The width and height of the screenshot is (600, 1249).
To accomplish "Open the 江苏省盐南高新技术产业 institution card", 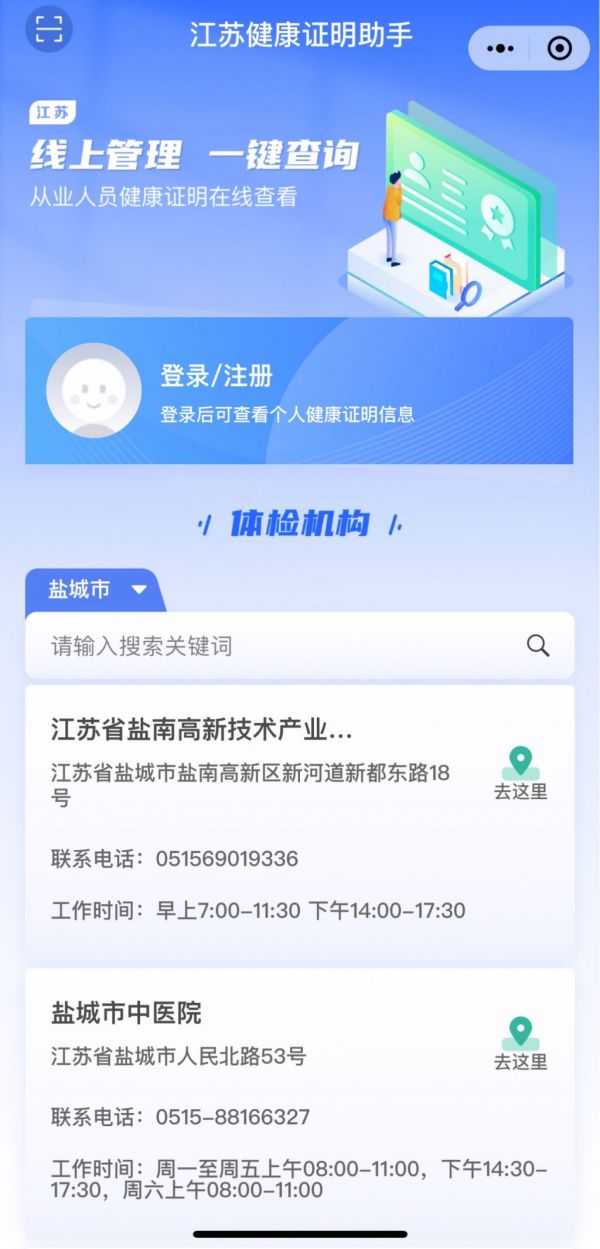I will [x=250, y=820].
